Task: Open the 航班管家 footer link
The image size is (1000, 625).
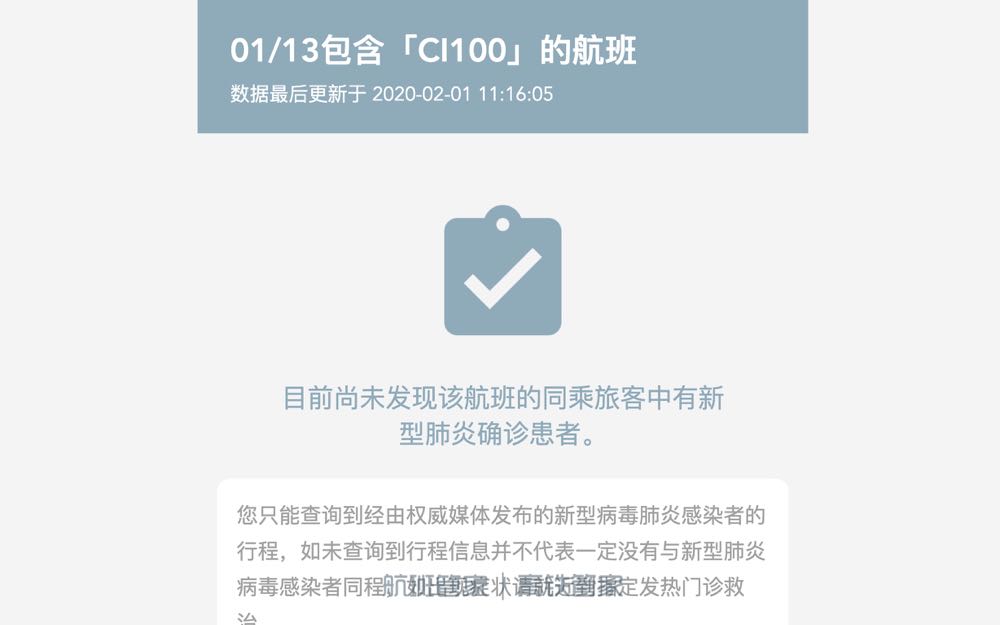Action: pos(436,586)
